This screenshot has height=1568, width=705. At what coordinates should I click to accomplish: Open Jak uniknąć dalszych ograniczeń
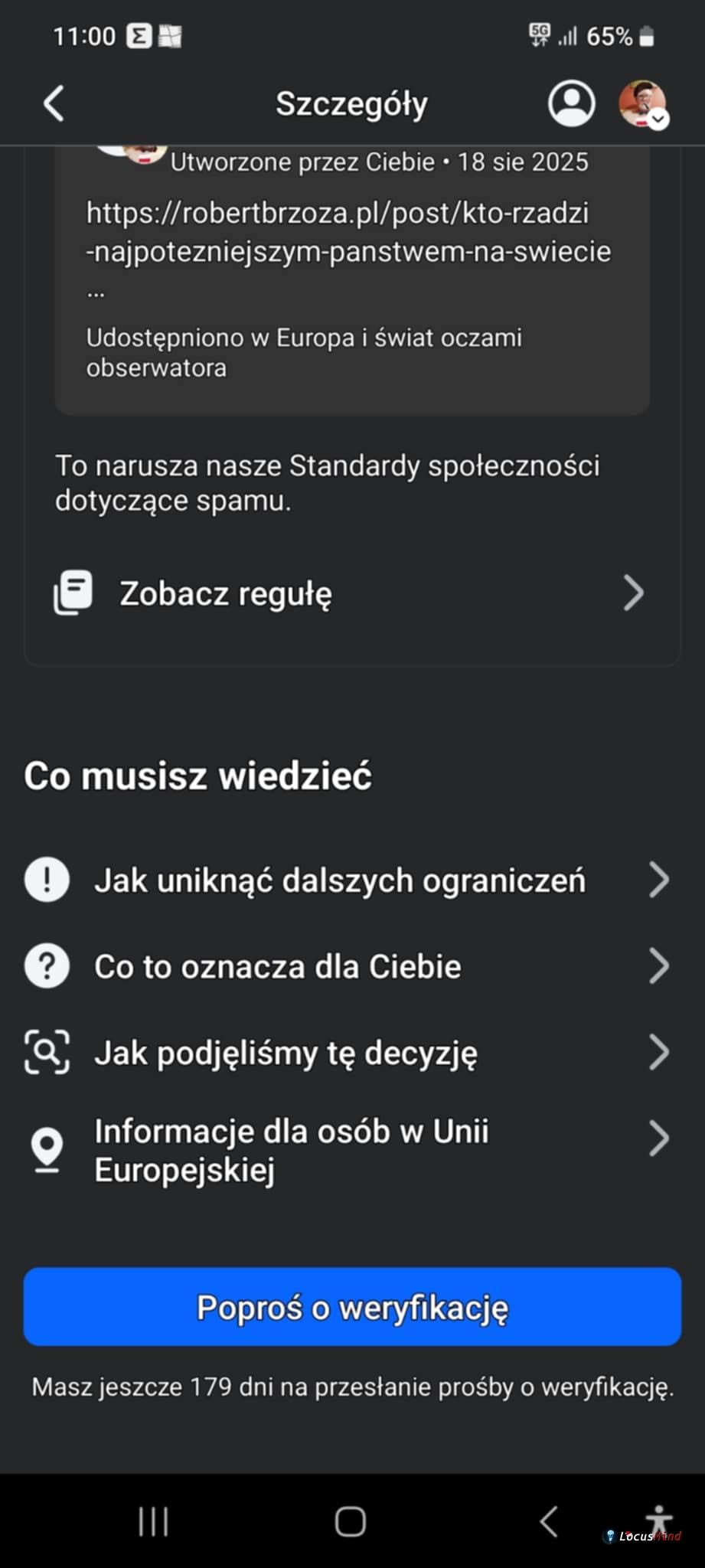(352, 880)
